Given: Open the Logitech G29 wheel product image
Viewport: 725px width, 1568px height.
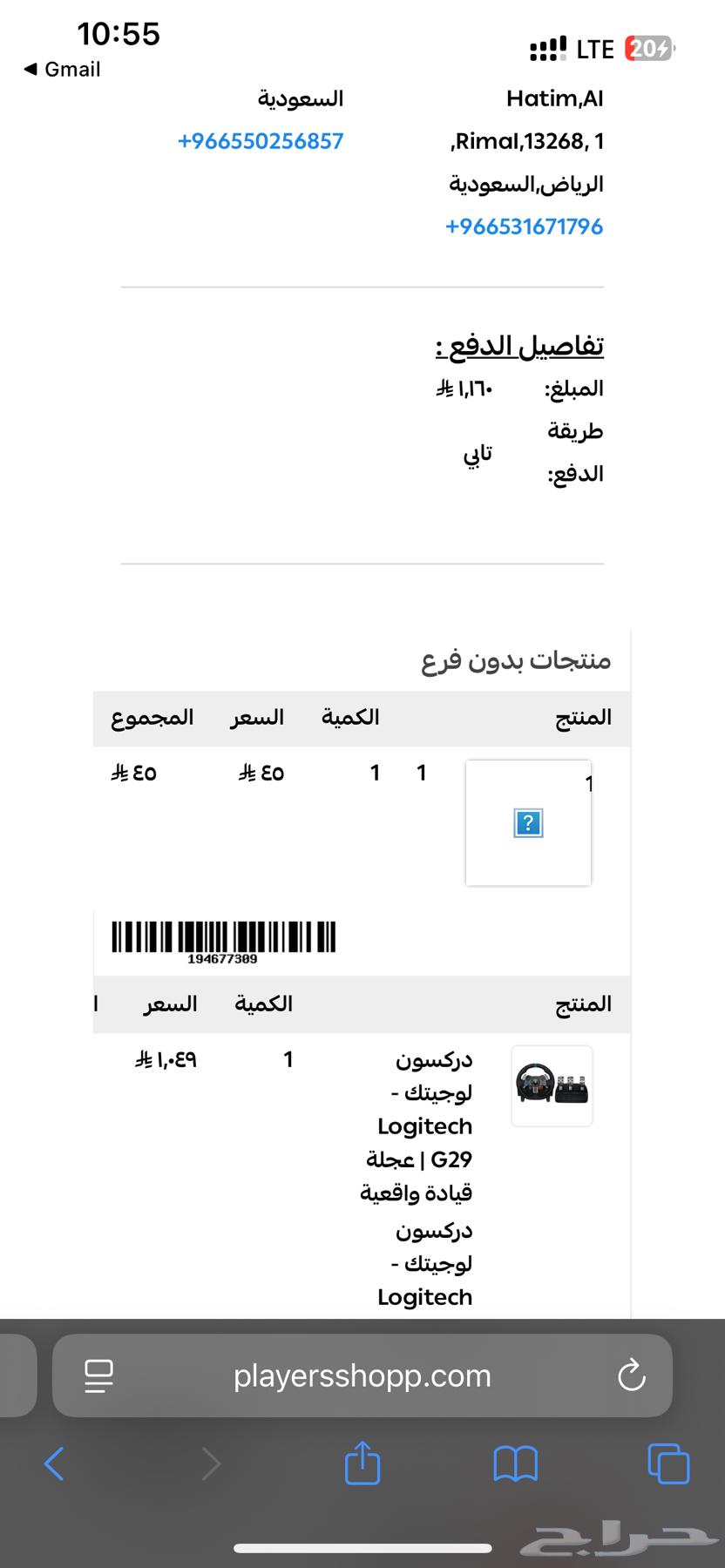Looking at the screenshot, I should tap(552, 1085).
